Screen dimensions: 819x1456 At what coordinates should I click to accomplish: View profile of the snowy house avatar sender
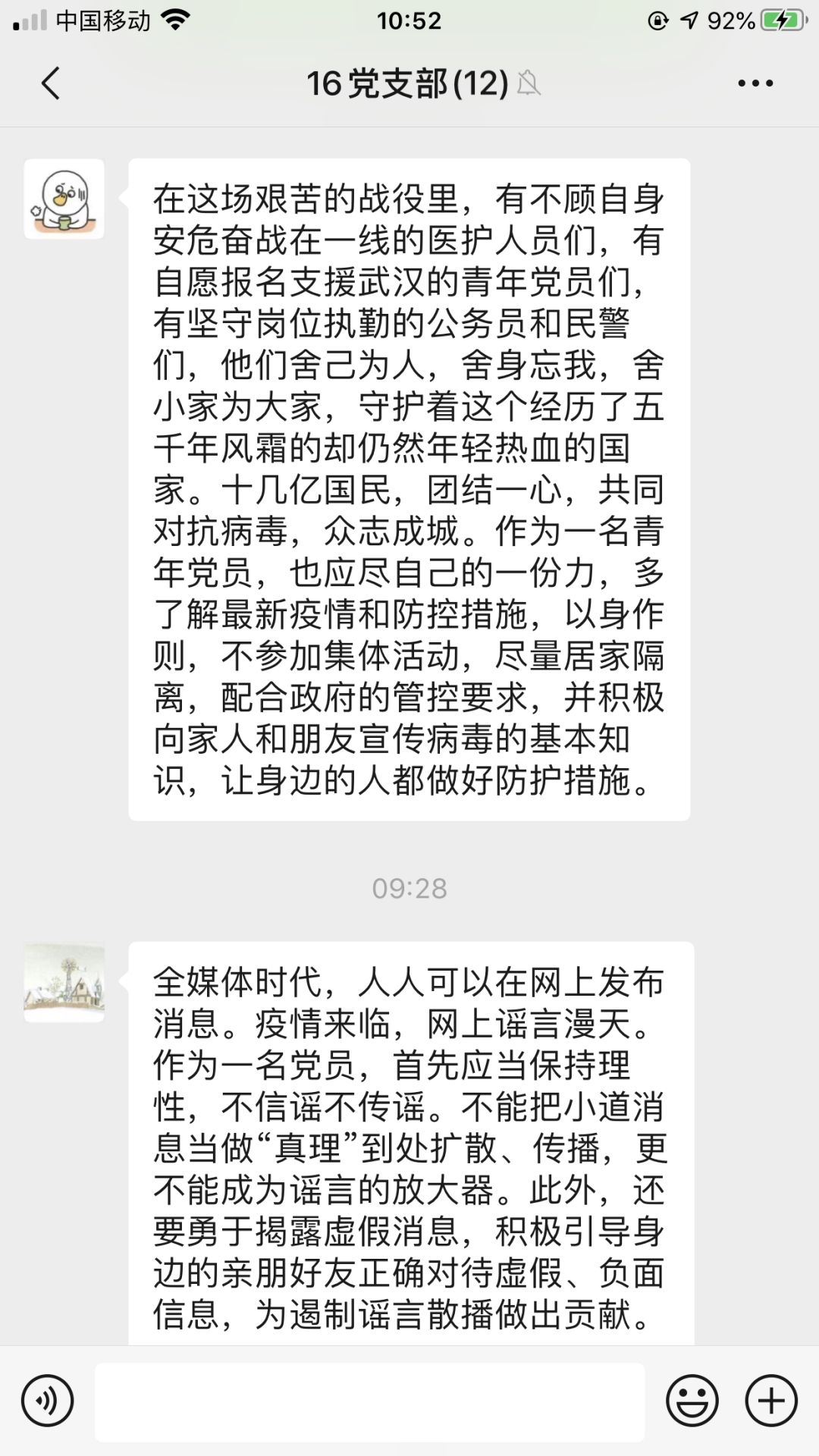[x=64, y=982]
